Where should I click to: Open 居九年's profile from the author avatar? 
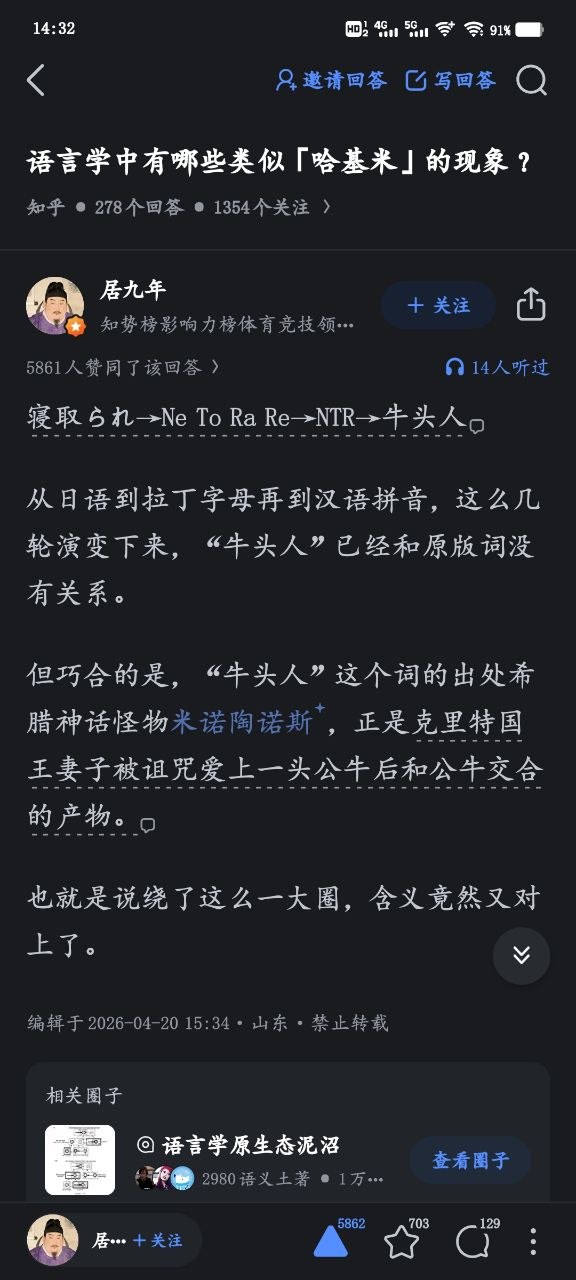pos(54,305)
